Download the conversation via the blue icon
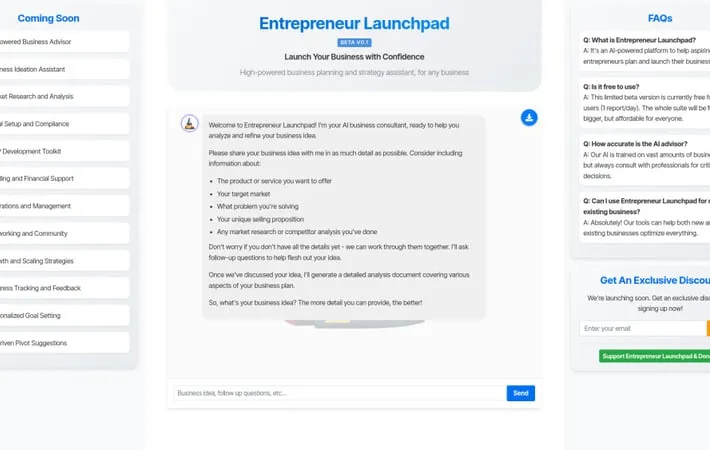 [x=529, y=118]
